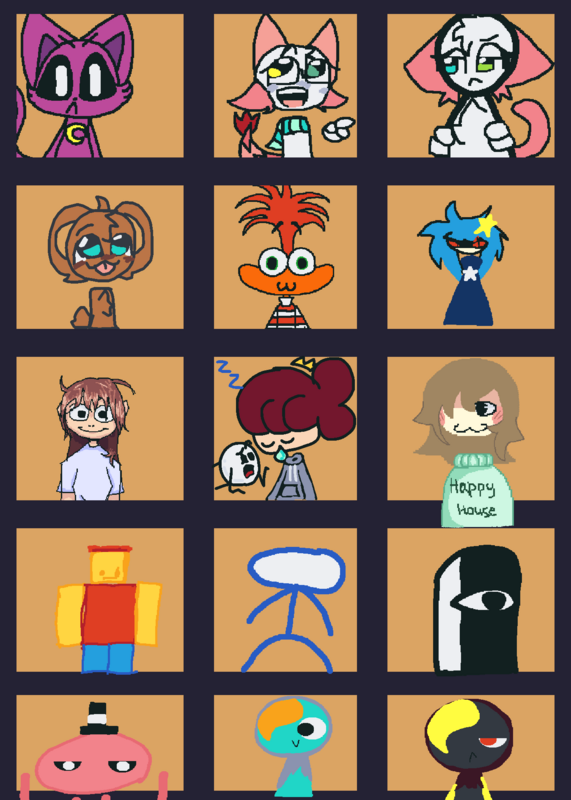The height and width of the screenshot is (800, 571).
Task: Choose the yellow blocky figure in red shirt
Action: tap(100, 600)
